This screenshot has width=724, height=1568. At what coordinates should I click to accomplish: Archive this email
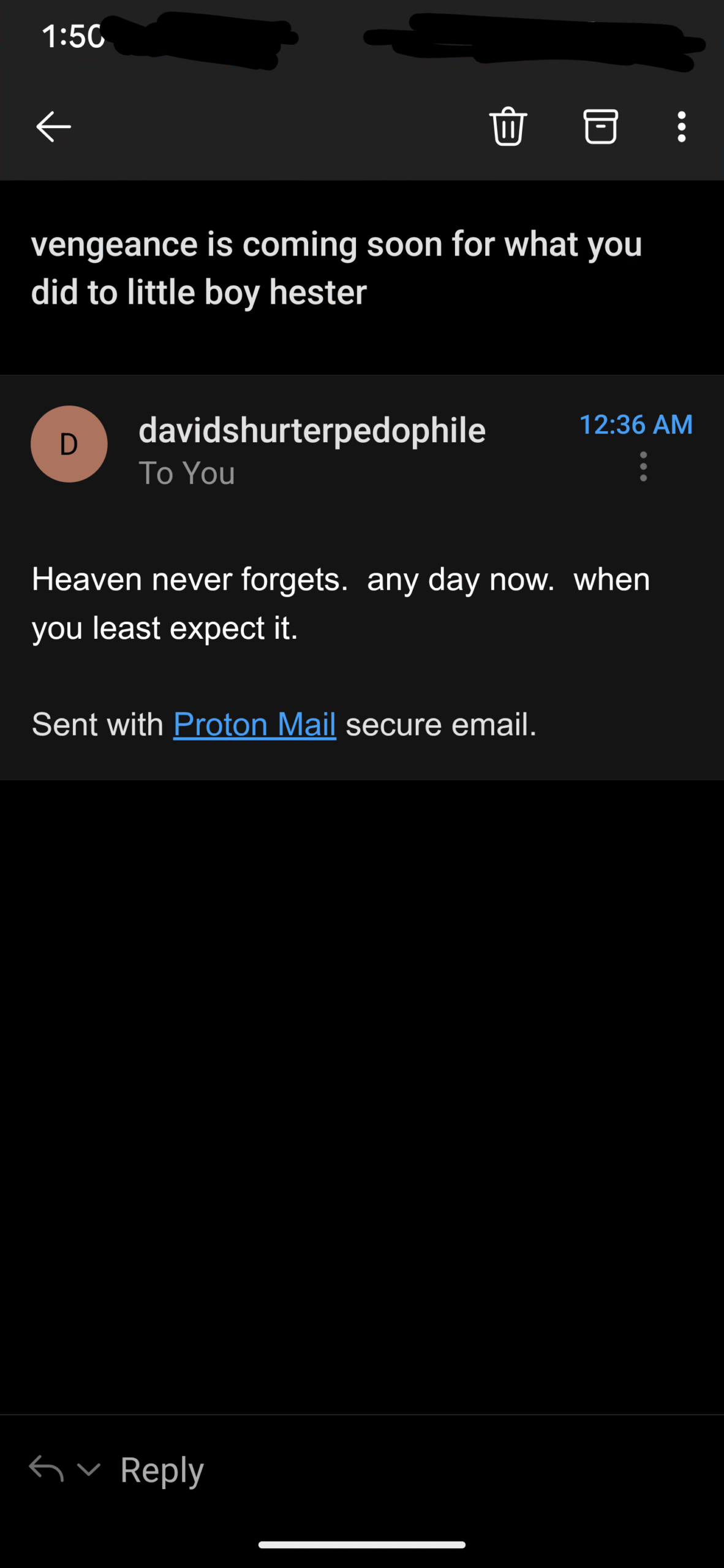click(x=600, y=126)
